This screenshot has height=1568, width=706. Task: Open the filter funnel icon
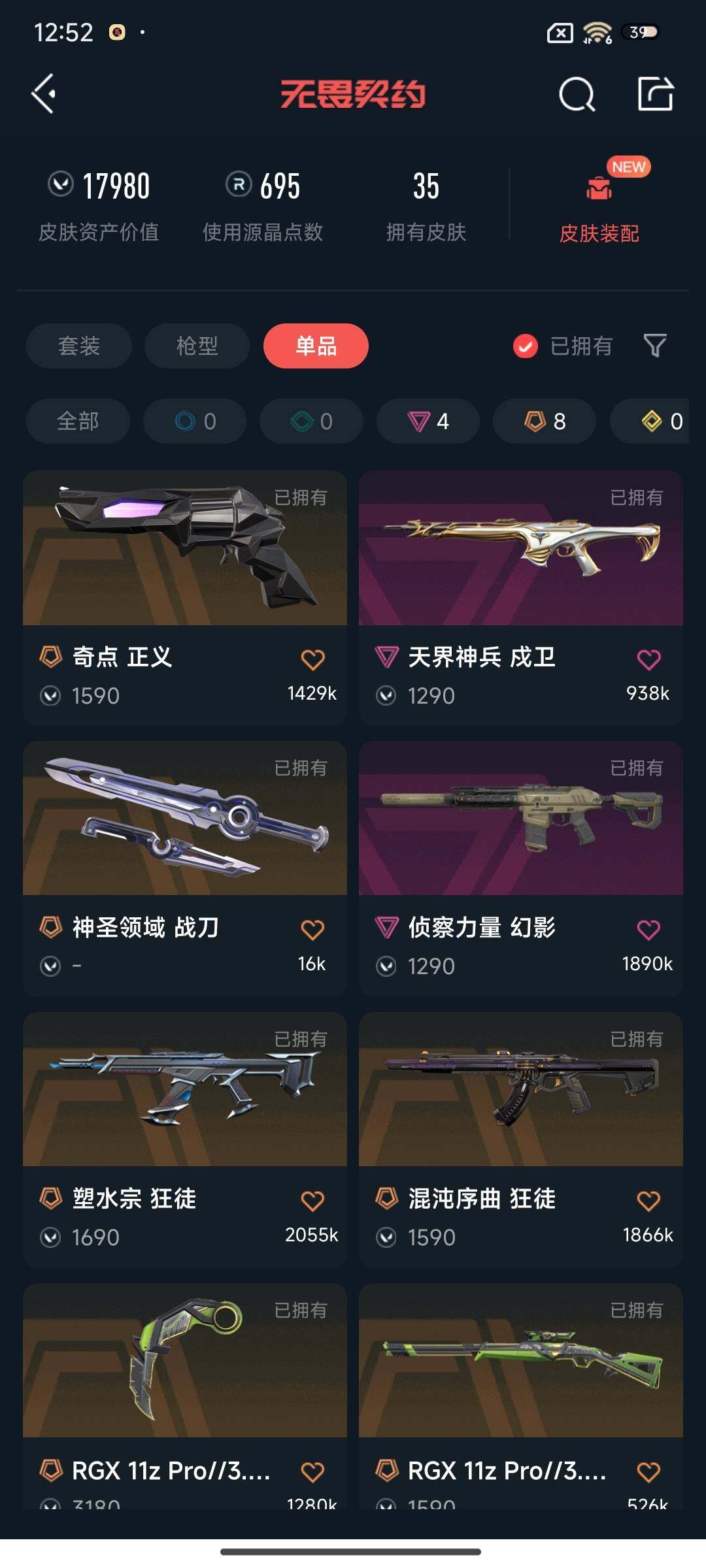[654, 346]
